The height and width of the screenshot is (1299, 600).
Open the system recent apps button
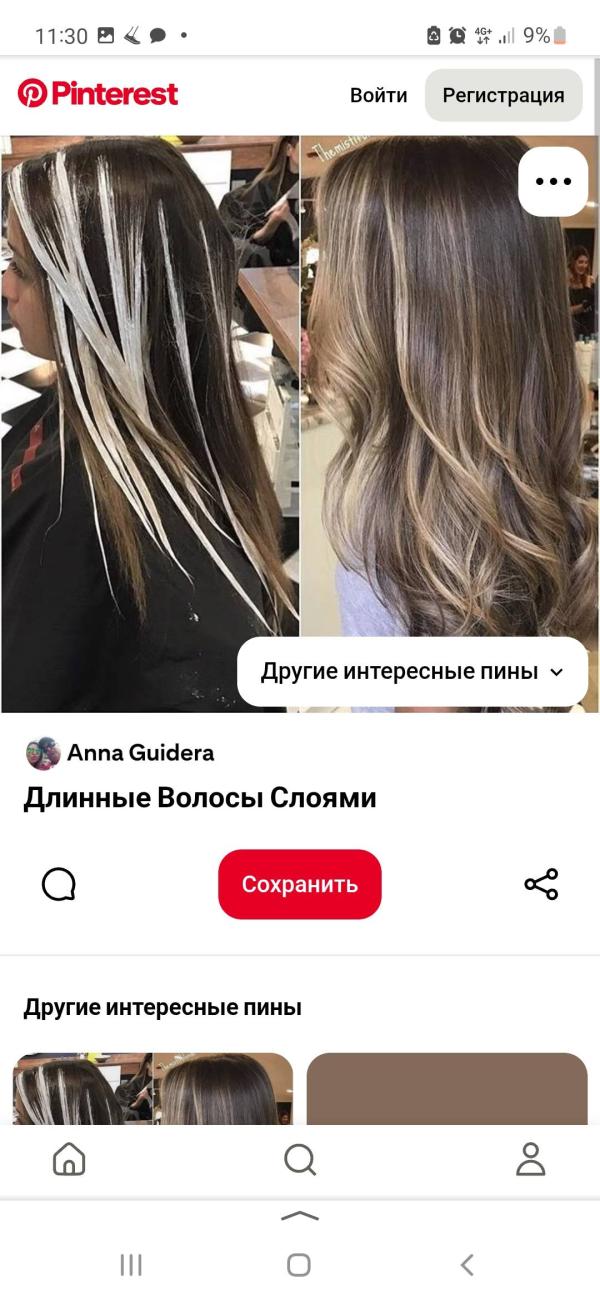[131, 1265]
